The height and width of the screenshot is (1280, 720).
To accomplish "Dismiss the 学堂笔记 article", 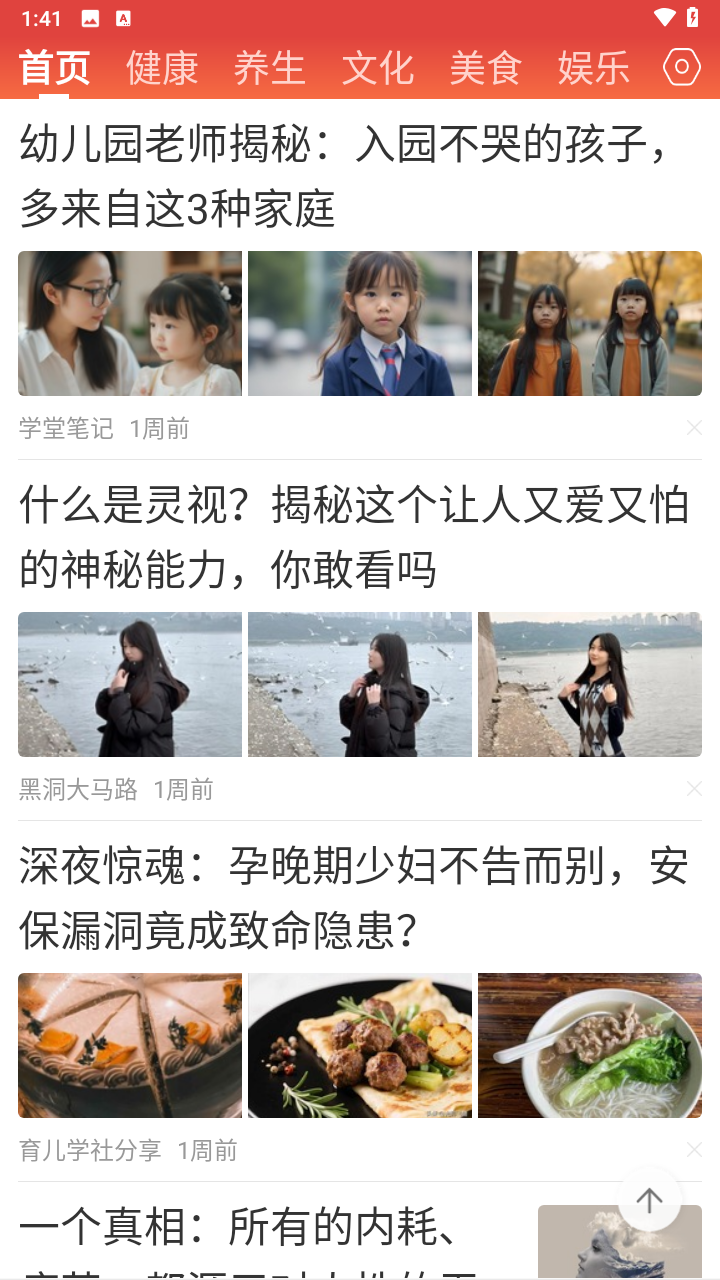I will pos(694,428).
